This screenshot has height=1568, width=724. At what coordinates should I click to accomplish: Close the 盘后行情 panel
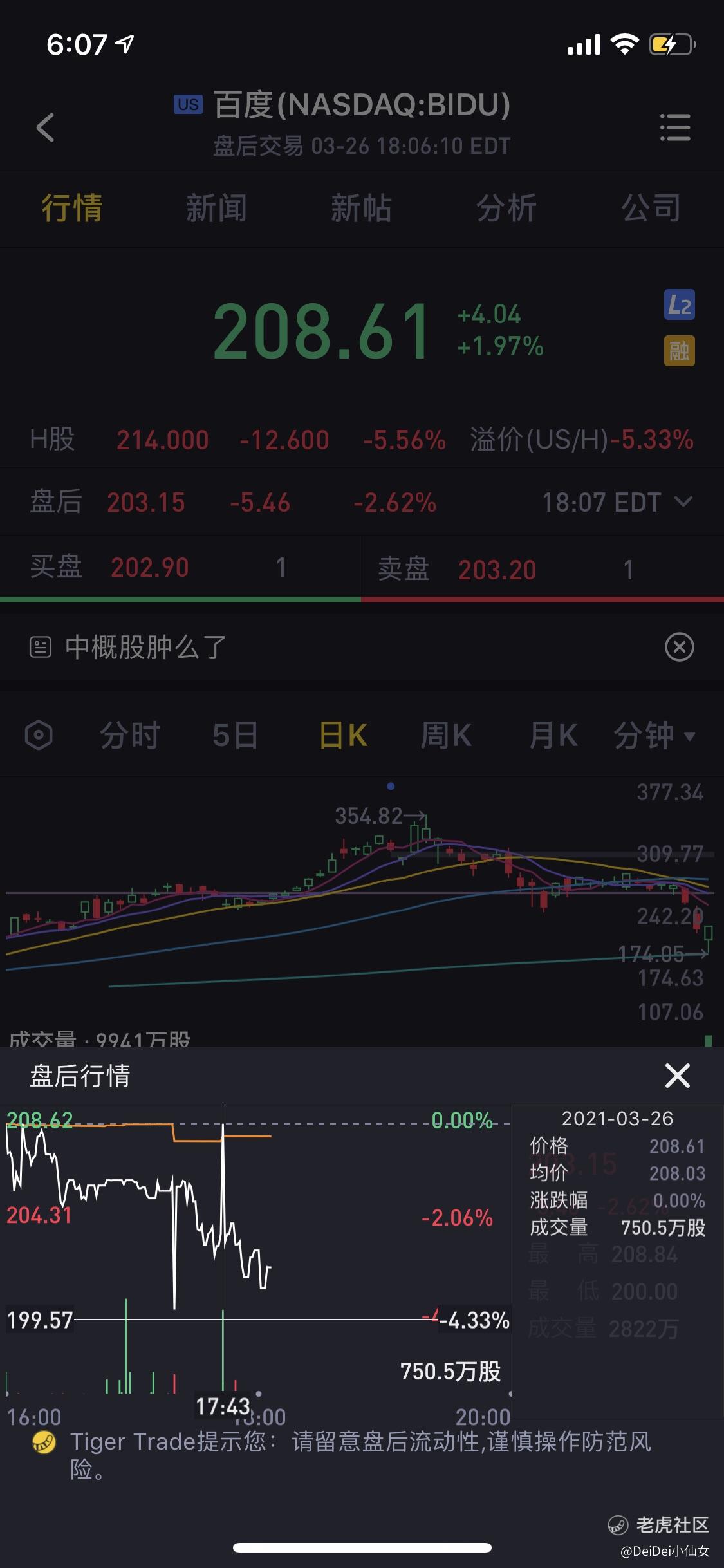[677, 1076]
